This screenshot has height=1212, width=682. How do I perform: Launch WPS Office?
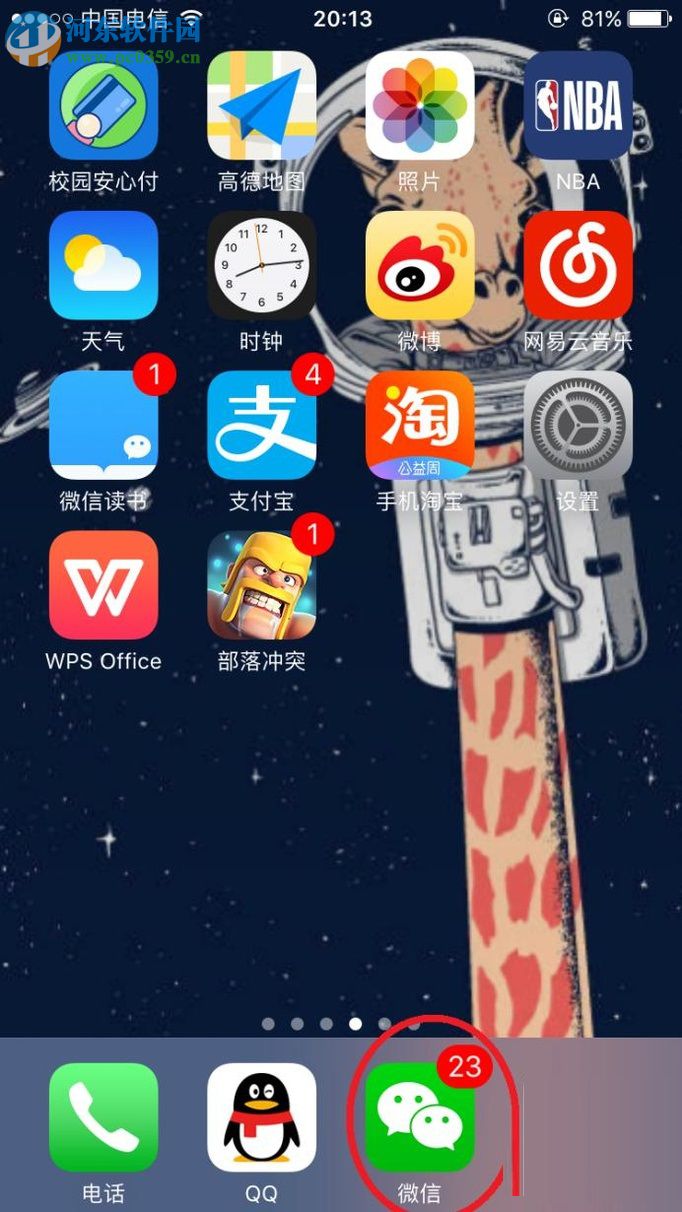(103, 585)
